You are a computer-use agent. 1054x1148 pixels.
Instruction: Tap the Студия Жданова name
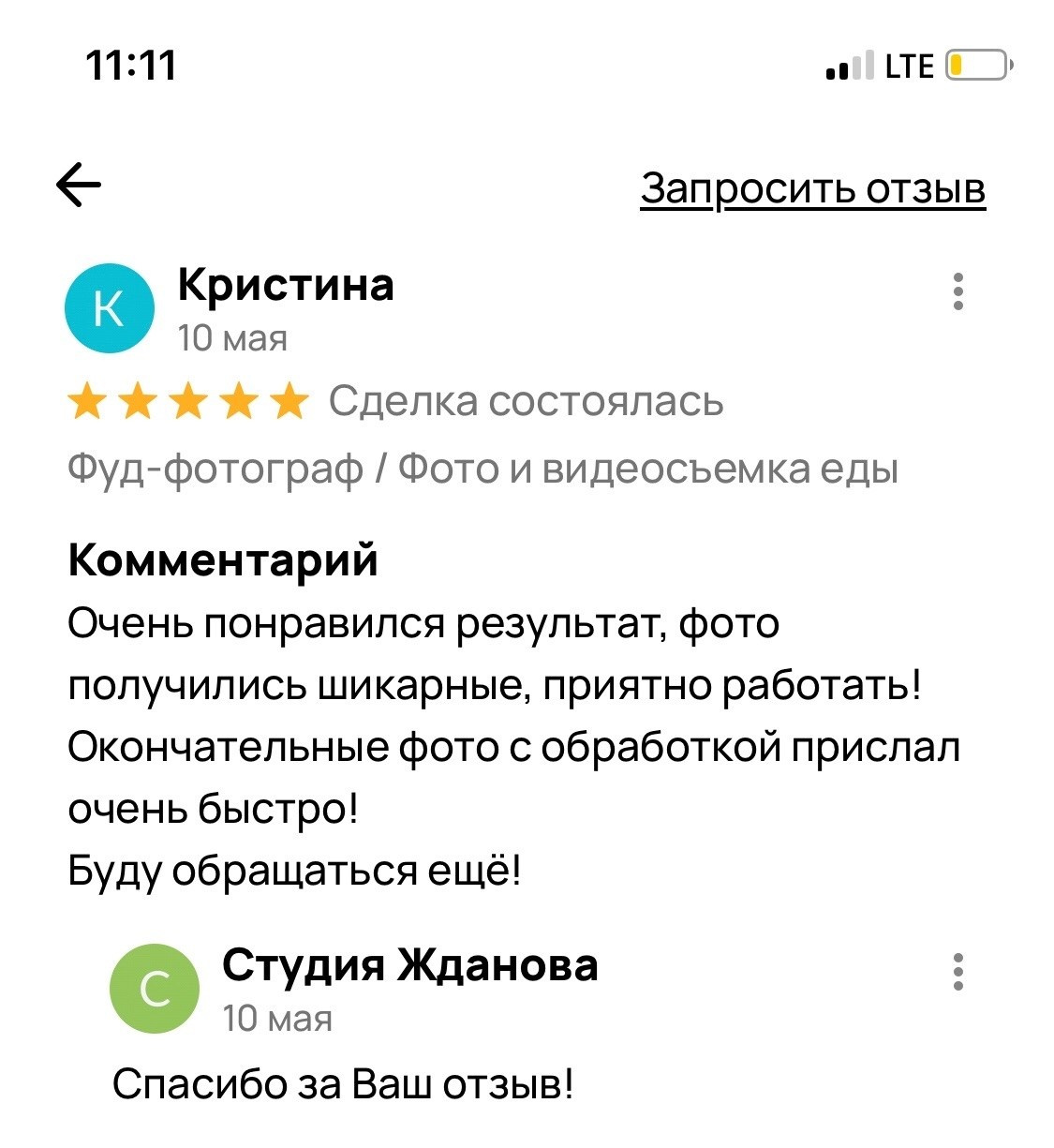tap(410, 965)
